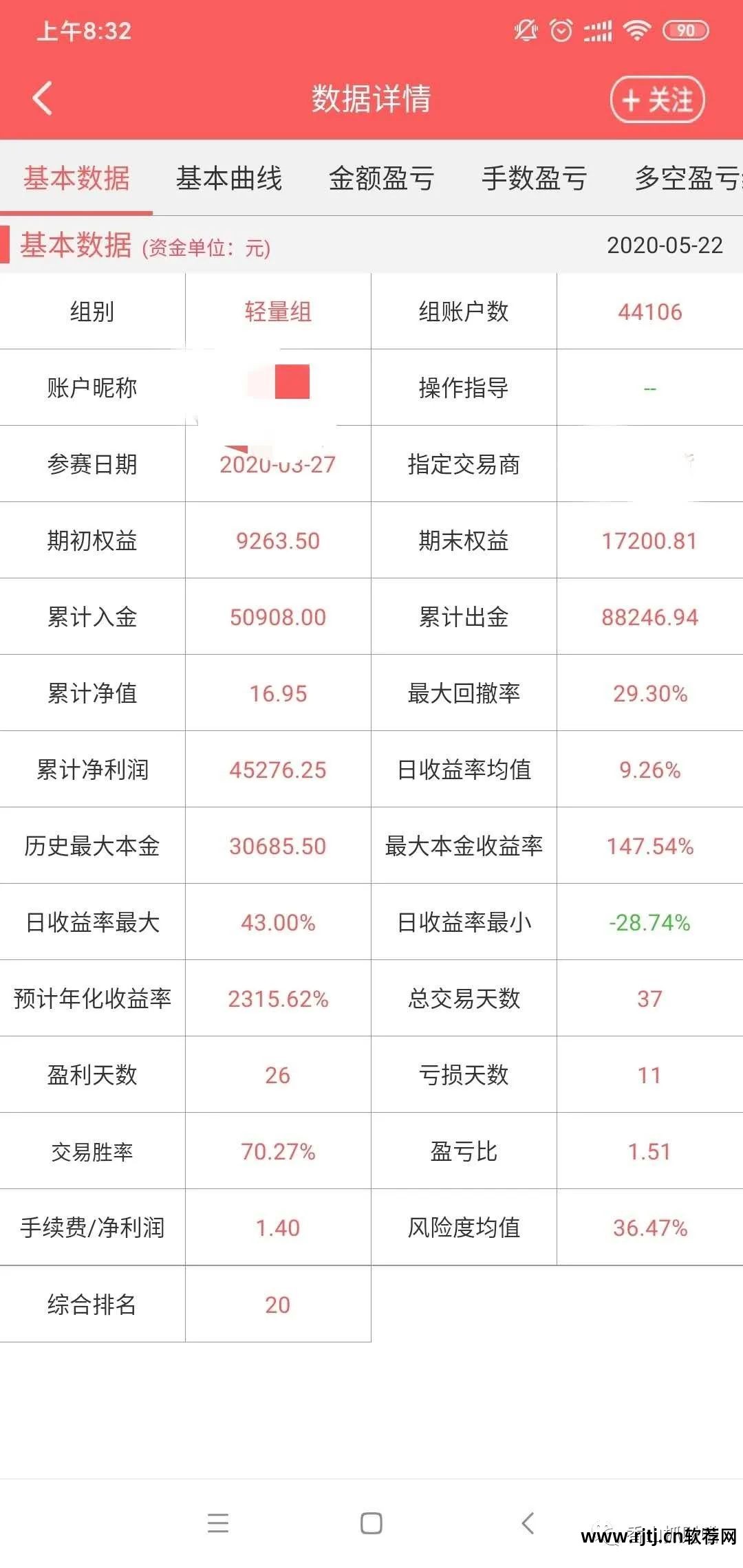View the 手数盈亏 tab
The image size is (743, 1568).
(x=534, y=178)
